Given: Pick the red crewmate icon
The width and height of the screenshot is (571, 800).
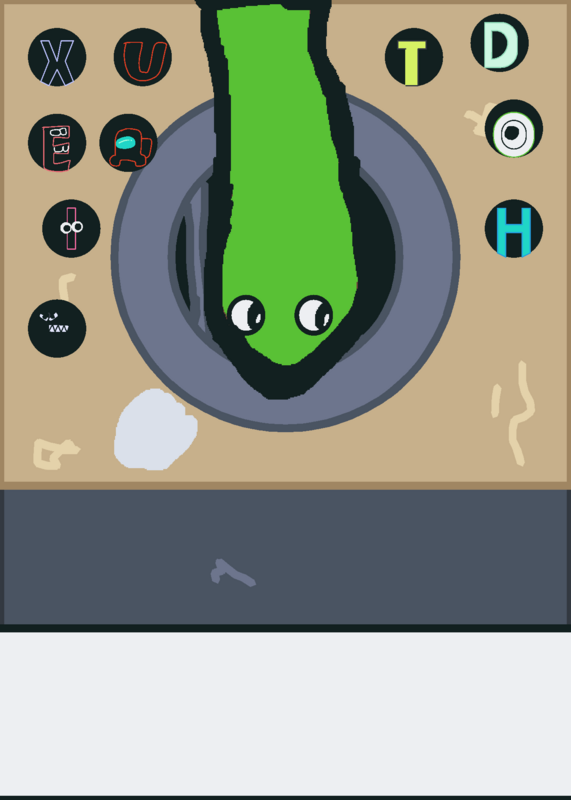Looking at the screenshot, I should tap(129, 143).
